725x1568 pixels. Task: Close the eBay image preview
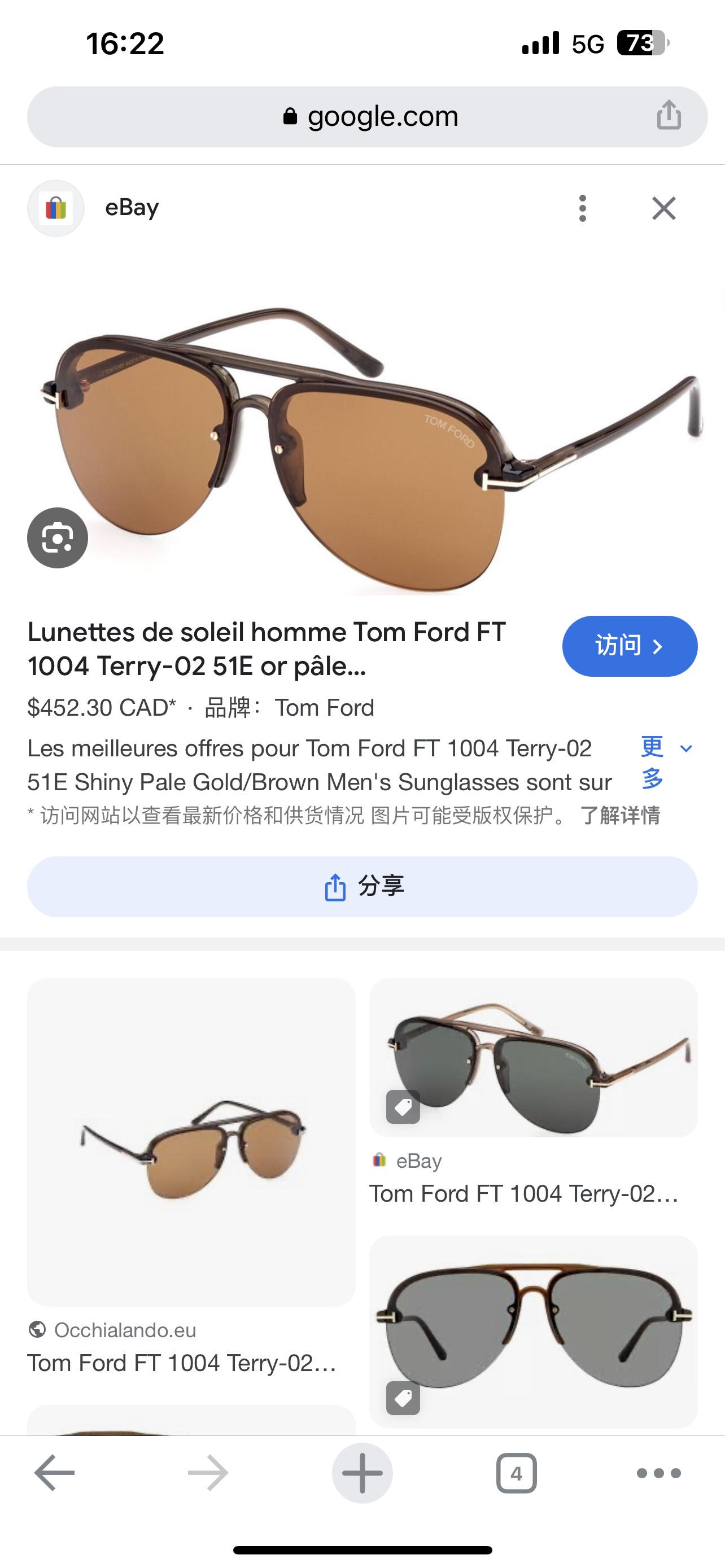pyautogui.click(x=663, y=208)
